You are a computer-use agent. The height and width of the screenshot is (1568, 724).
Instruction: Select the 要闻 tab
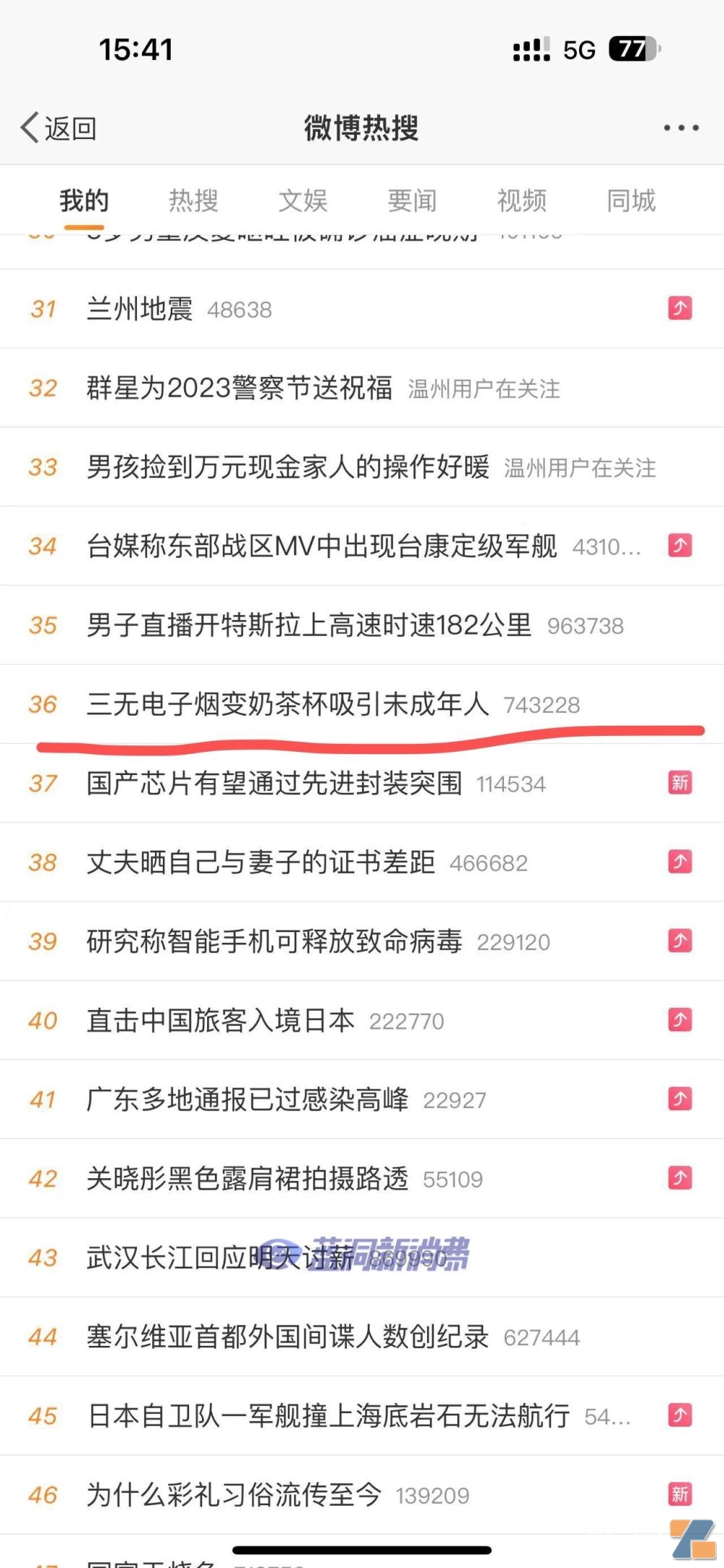(413, 200)
